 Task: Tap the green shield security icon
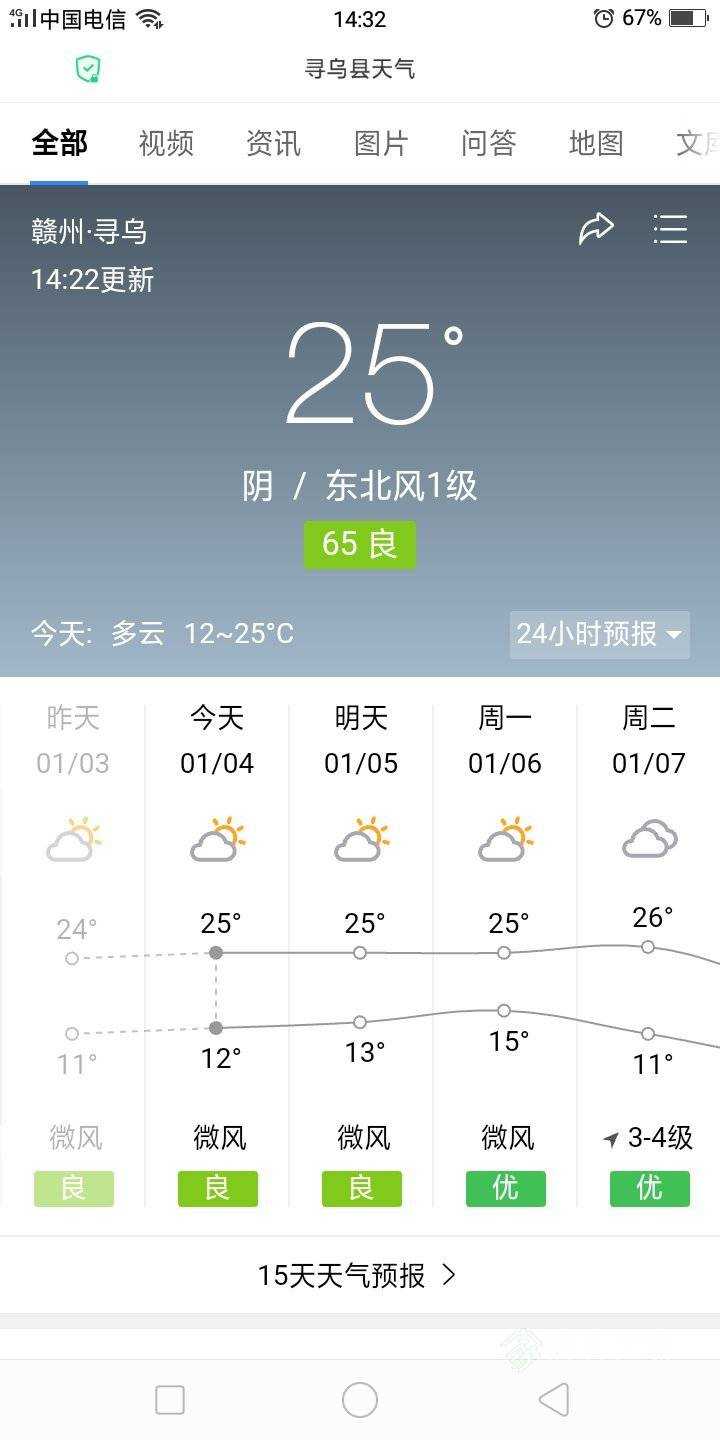pyautogui.click(x=88, y=69)
